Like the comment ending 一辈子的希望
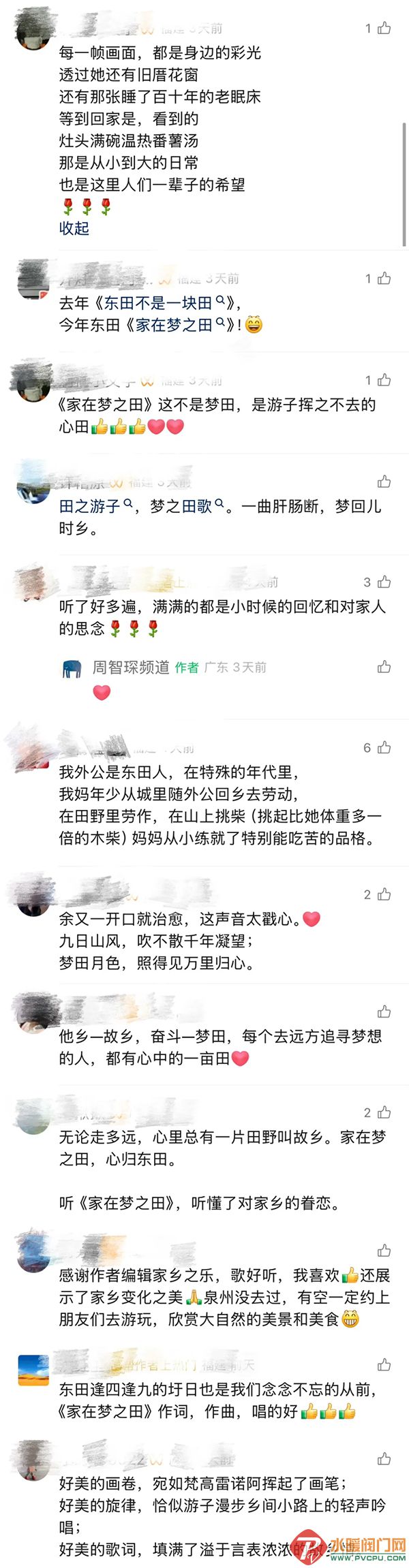This screenshot has width=409, height=1568. [x=384, y=28]
